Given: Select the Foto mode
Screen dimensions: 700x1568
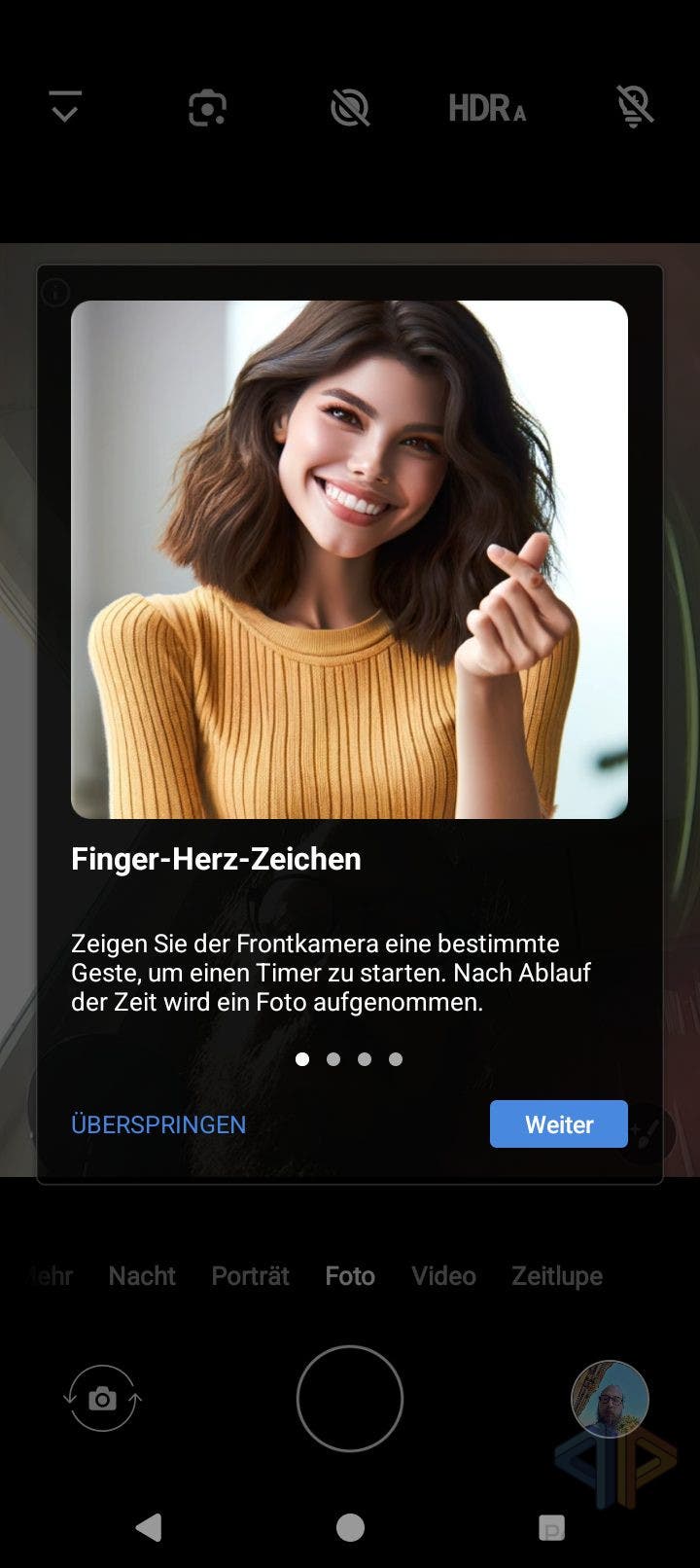Looking at the screenshot, I should click(x=350, y=1275).
